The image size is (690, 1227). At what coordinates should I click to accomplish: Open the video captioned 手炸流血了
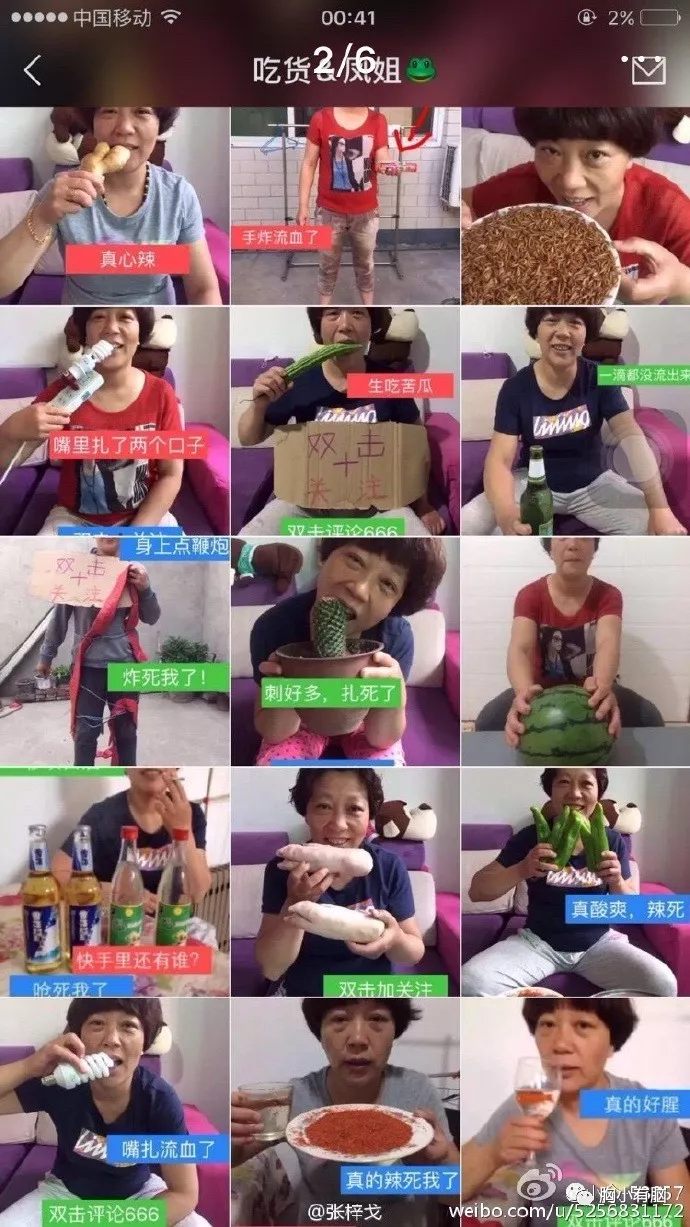[x=345, y=205]
